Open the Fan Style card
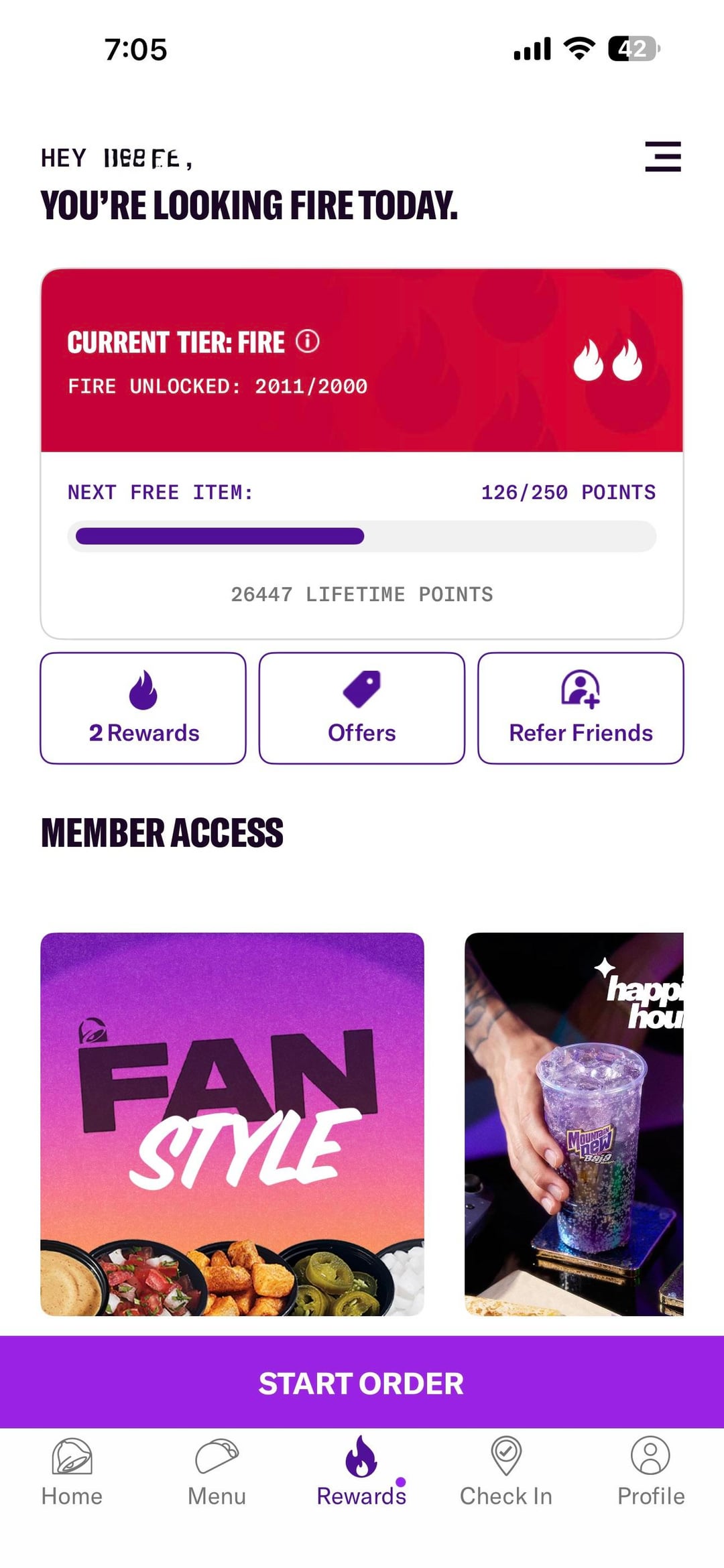 [232, 1124]
